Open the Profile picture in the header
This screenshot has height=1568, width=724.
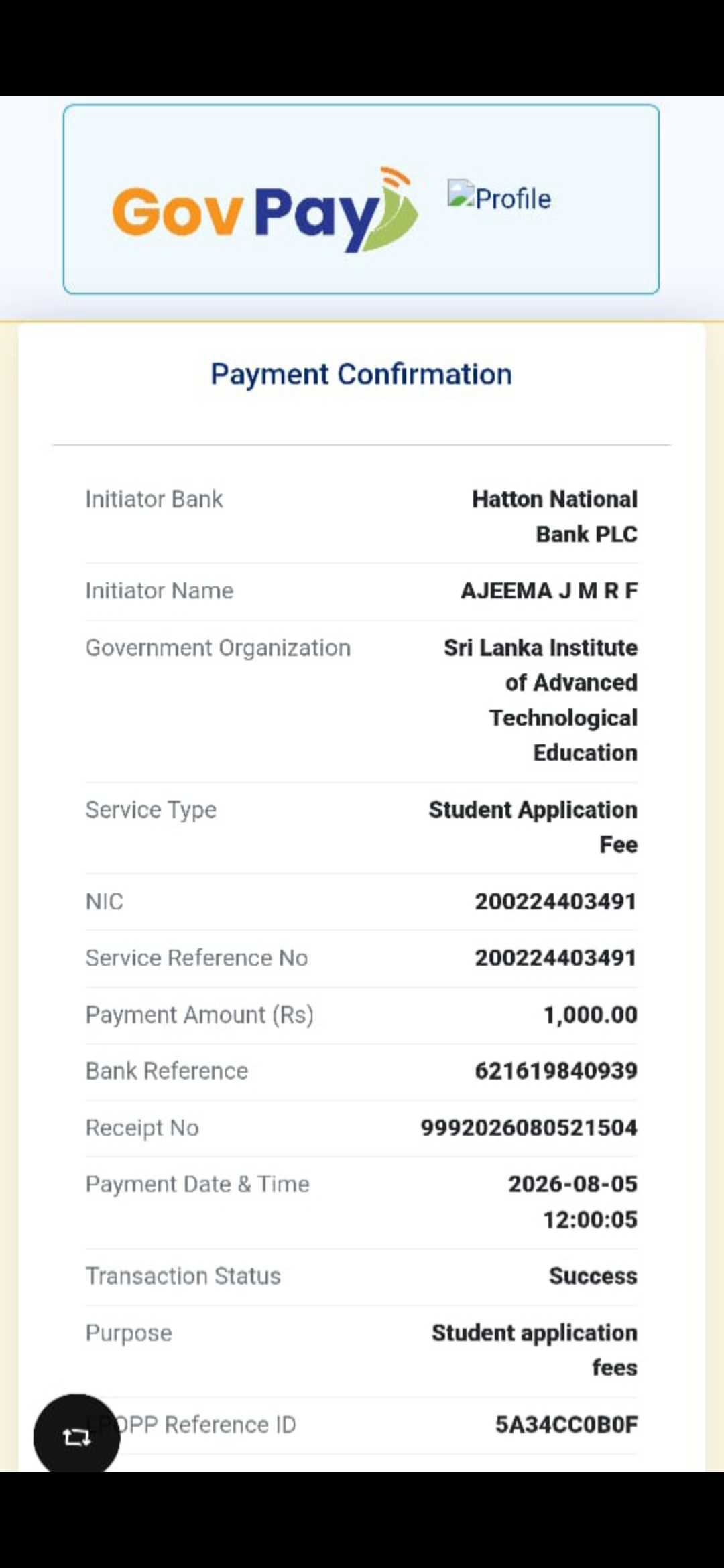pos(499,198)
